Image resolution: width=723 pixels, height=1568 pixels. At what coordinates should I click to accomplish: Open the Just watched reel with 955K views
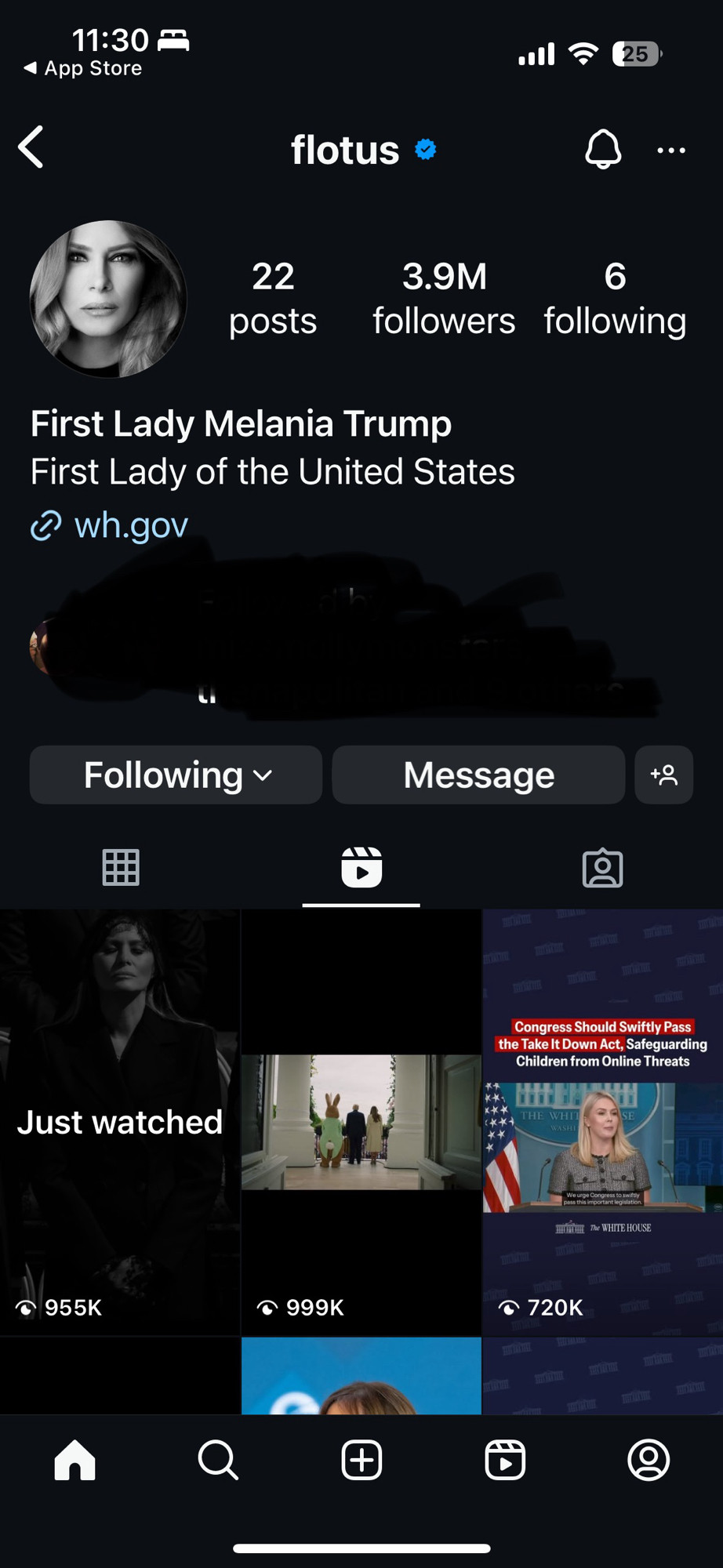point(120,1122)
